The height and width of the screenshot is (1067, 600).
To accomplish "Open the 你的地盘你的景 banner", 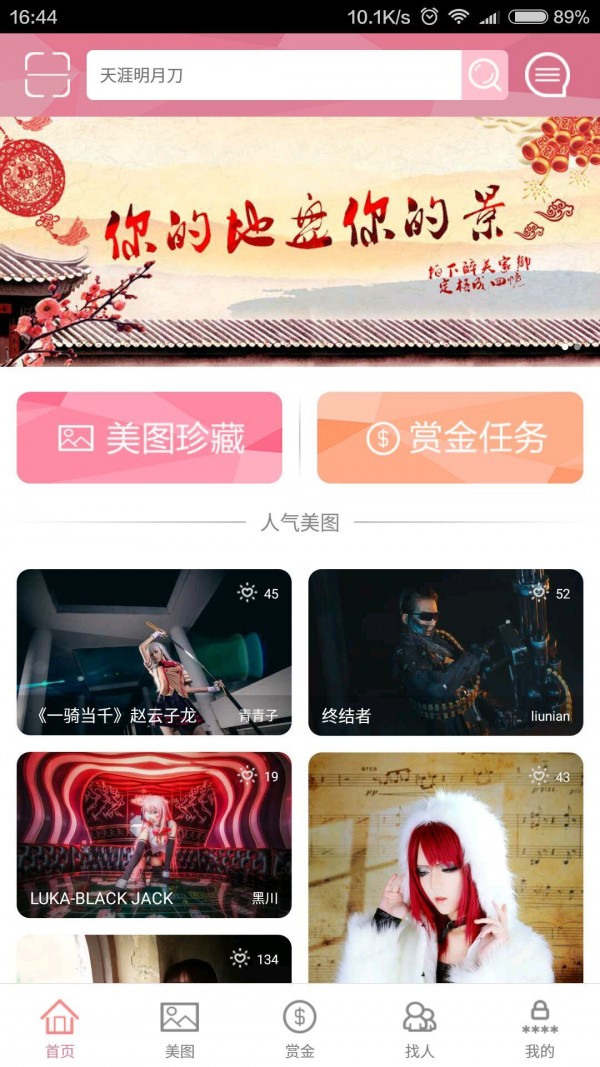I will [x=300, y=240].
